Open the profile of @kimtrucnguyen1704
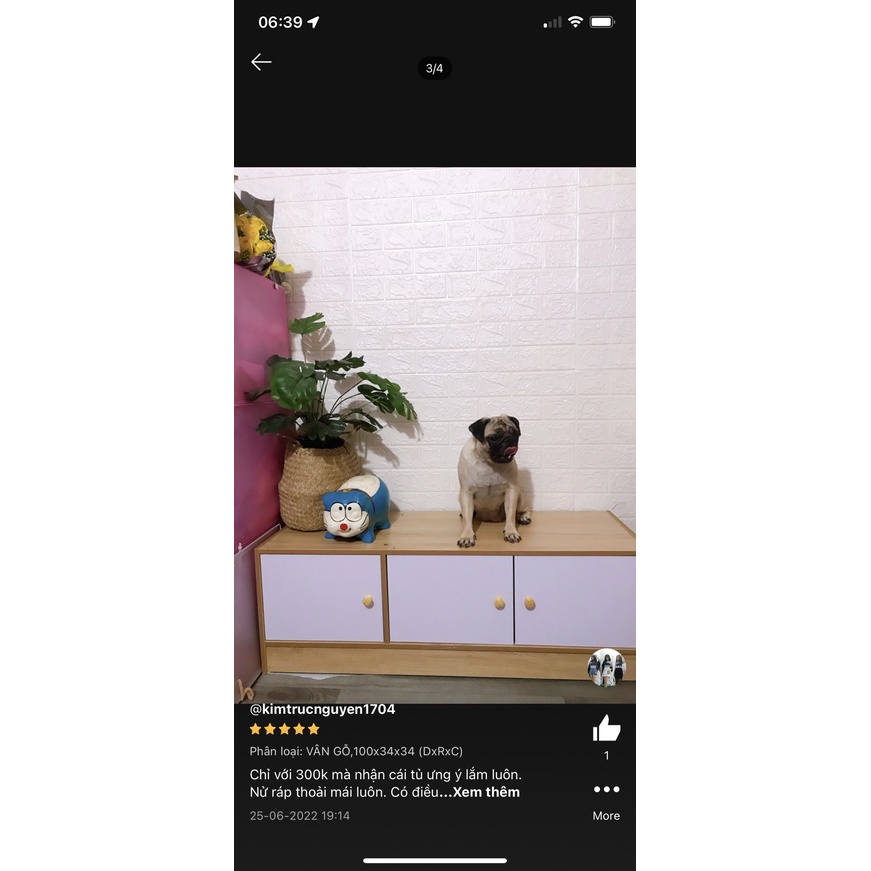The image size is (871, 871). (322, 709)
